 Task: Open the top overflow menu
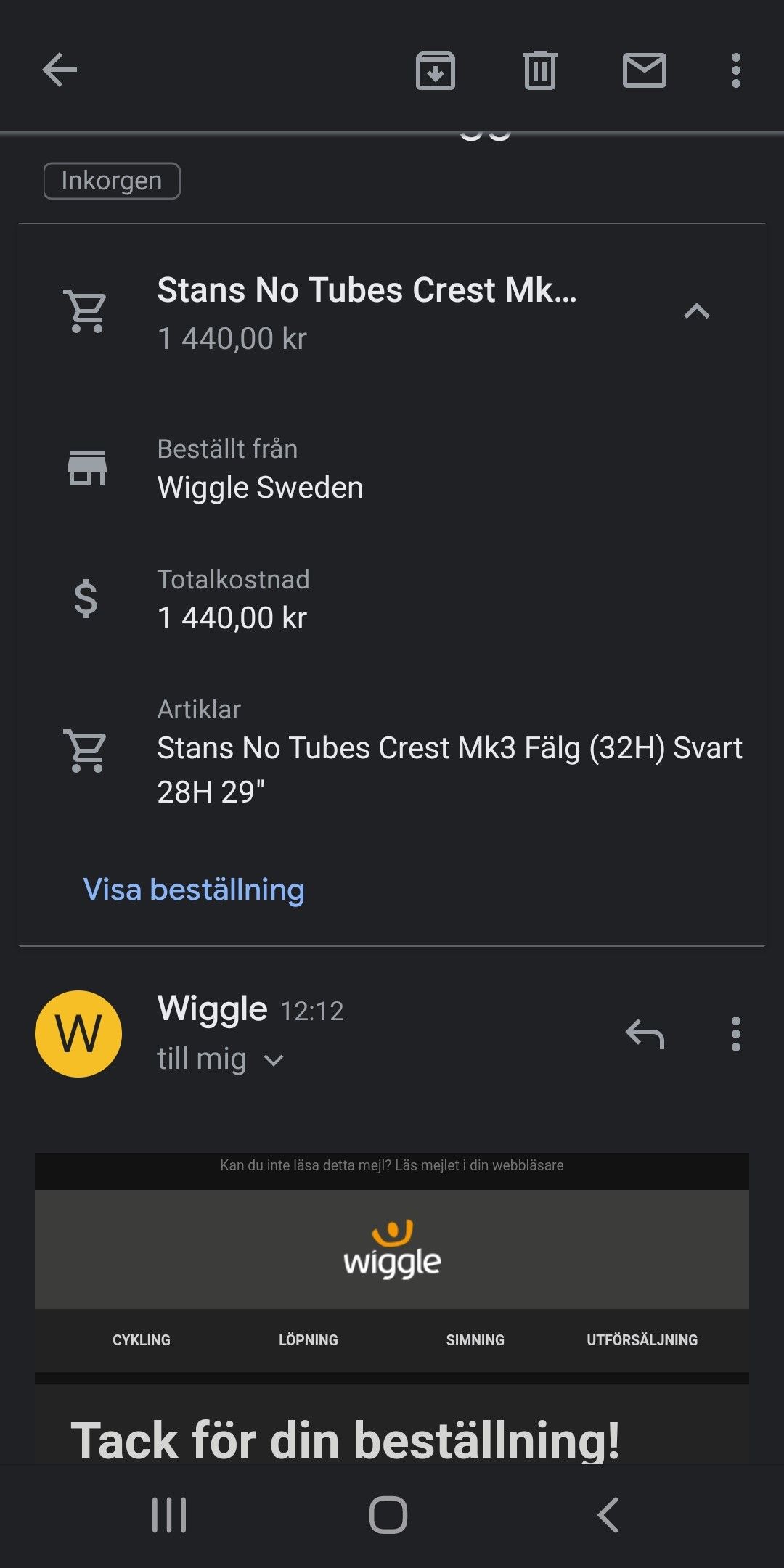click(x=735, y=70)
